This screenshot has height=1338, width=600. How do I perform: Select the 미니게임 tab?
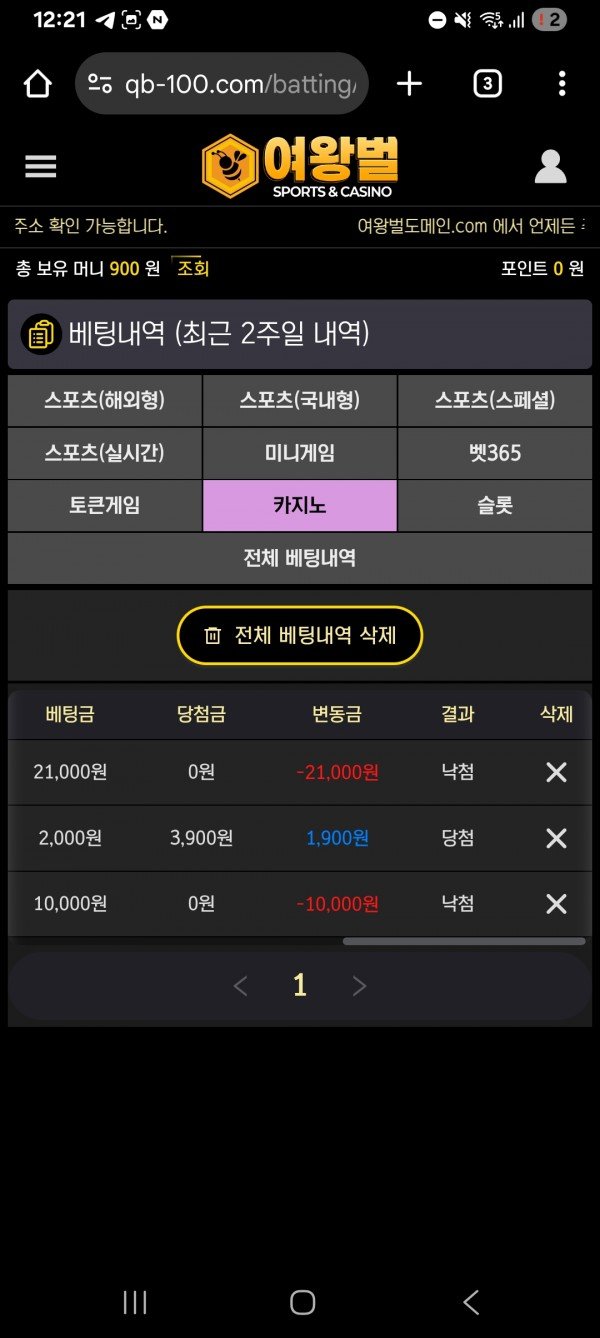pos(299,453)
